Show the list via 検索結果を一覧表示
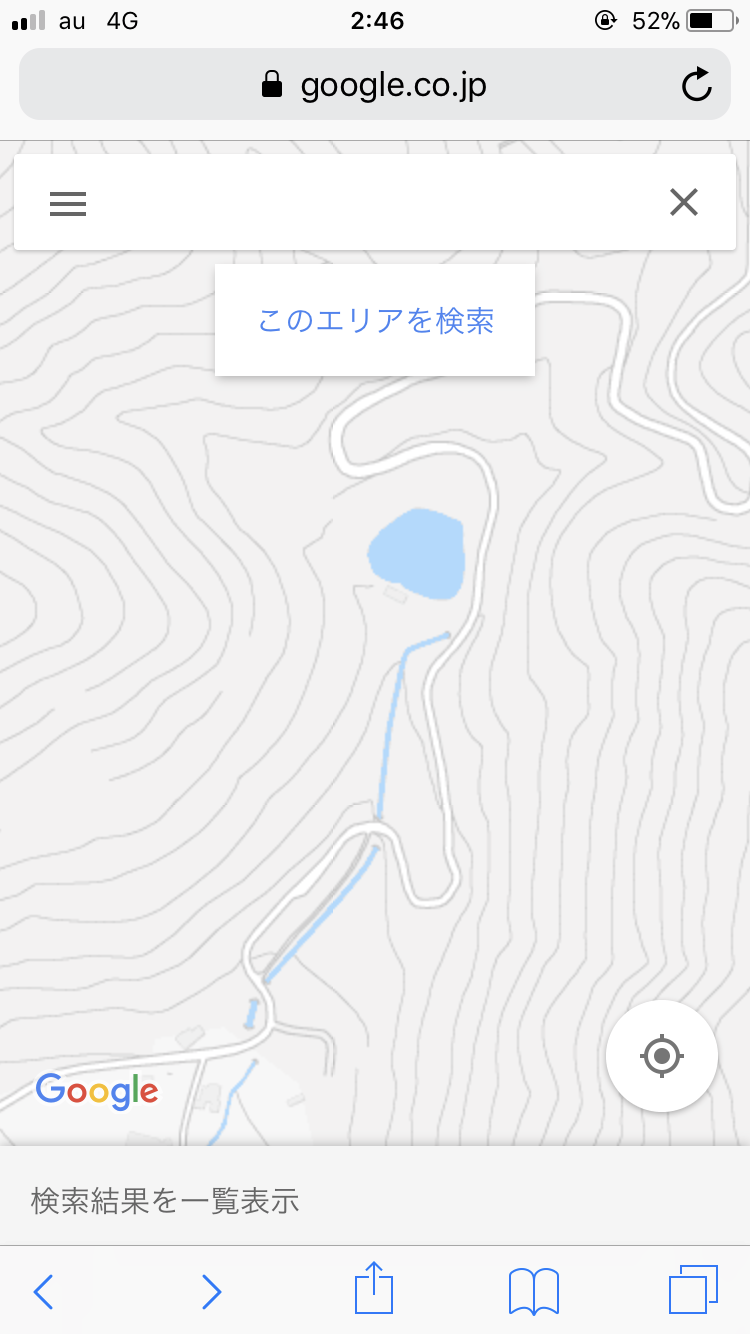 coord(165,1200)
